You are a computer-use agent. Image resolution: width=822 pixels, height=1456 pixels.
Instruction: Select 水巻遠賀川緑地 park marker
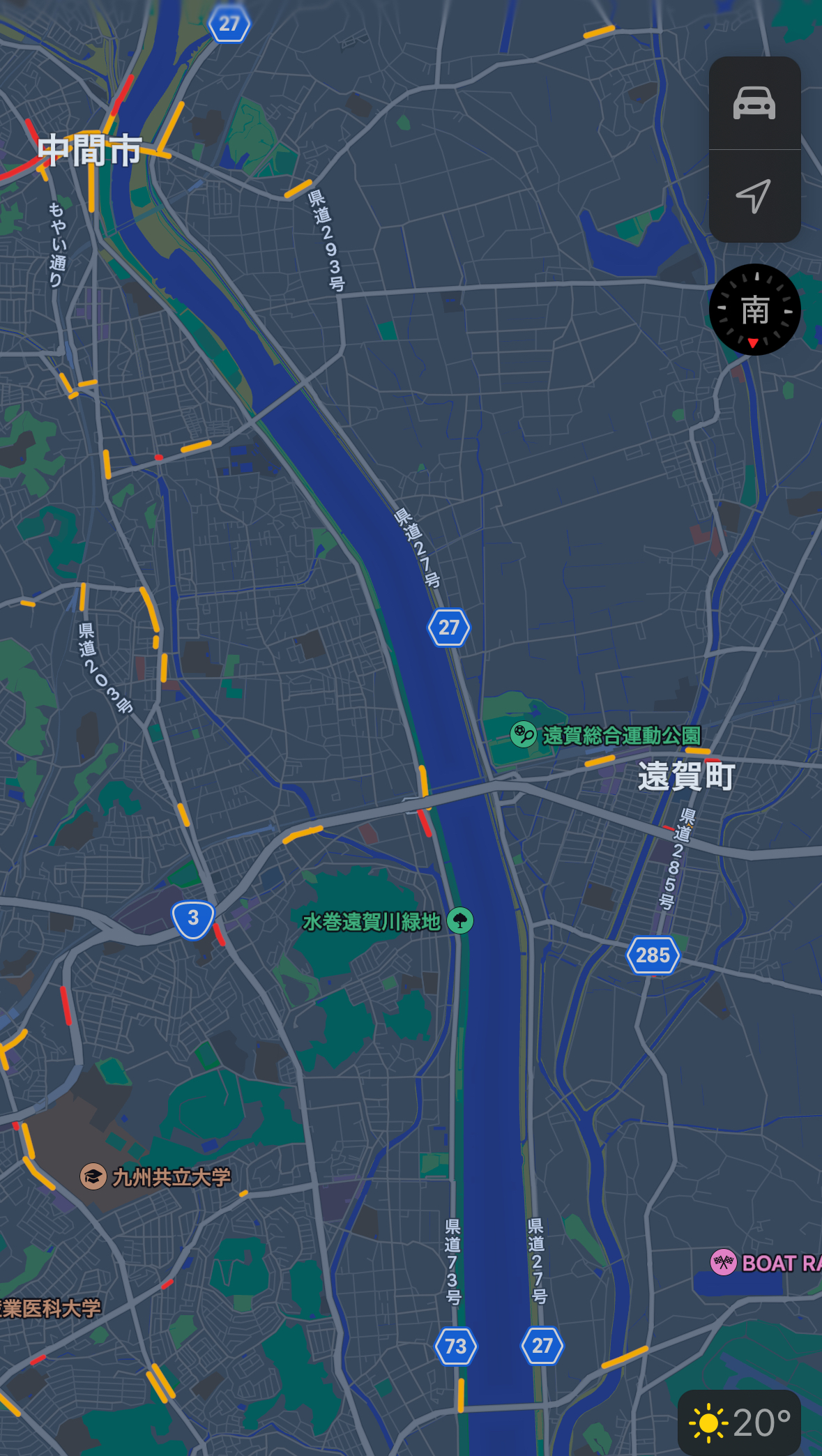(x=460, y=920)
